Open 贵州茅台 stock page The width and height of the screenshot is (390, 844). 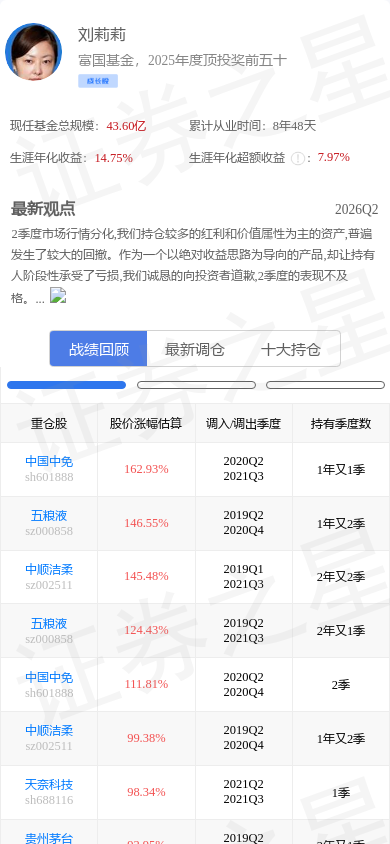click(x=49, y=838)
